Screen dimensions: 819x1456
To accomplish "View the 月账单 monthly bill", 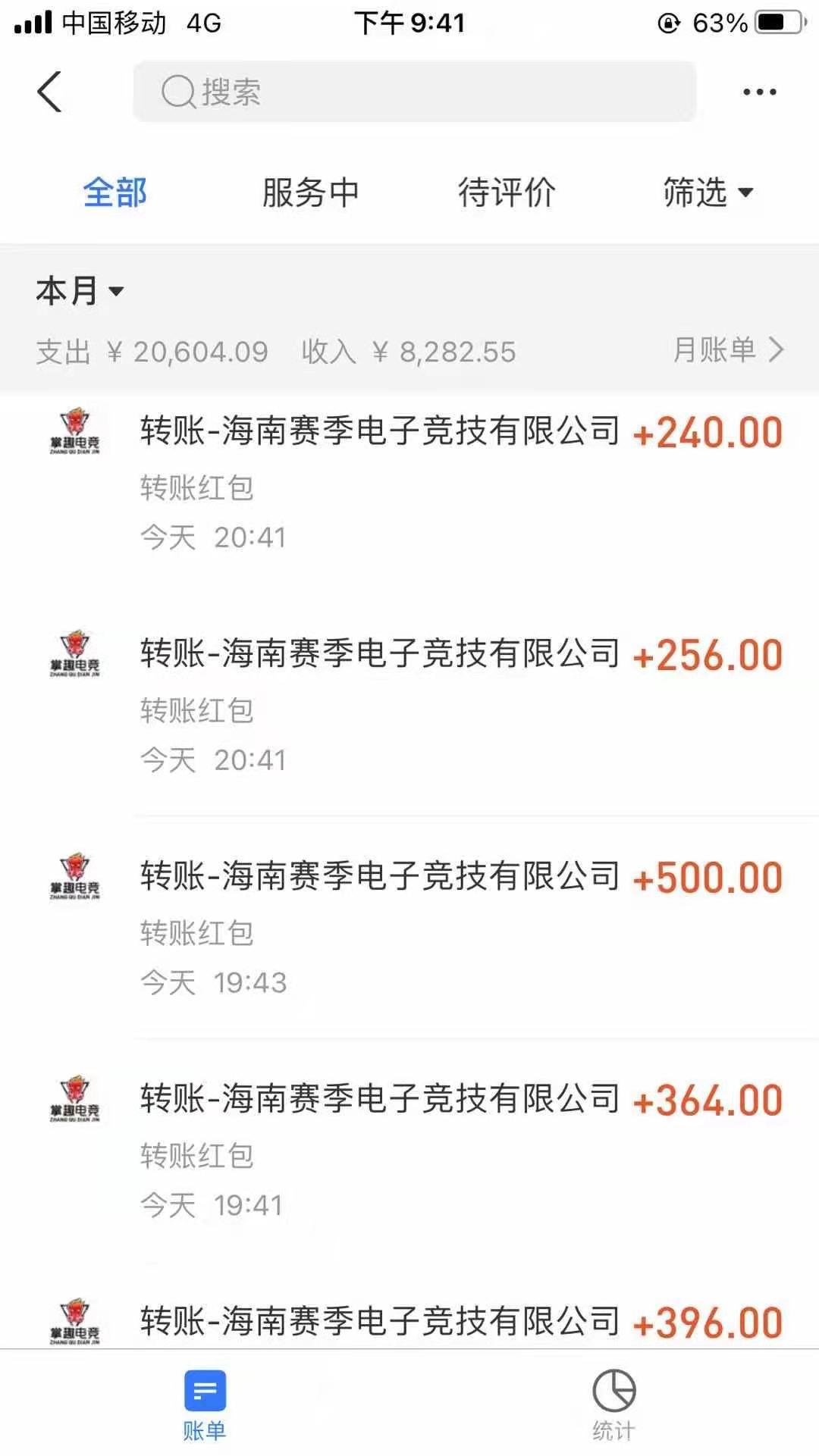I will 727,350.
